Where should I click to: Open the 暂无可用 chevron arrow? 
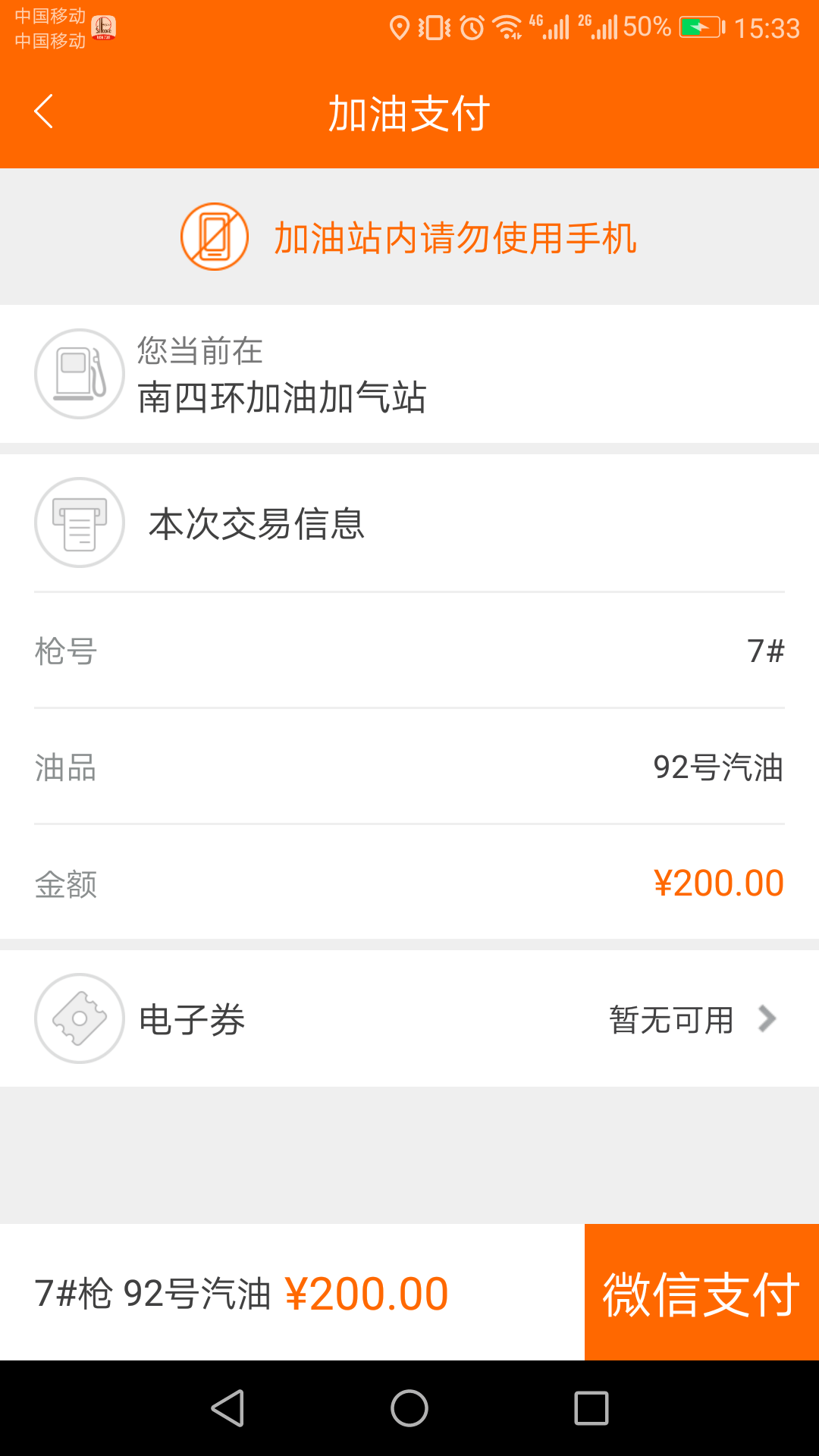tap(768, 1018)
